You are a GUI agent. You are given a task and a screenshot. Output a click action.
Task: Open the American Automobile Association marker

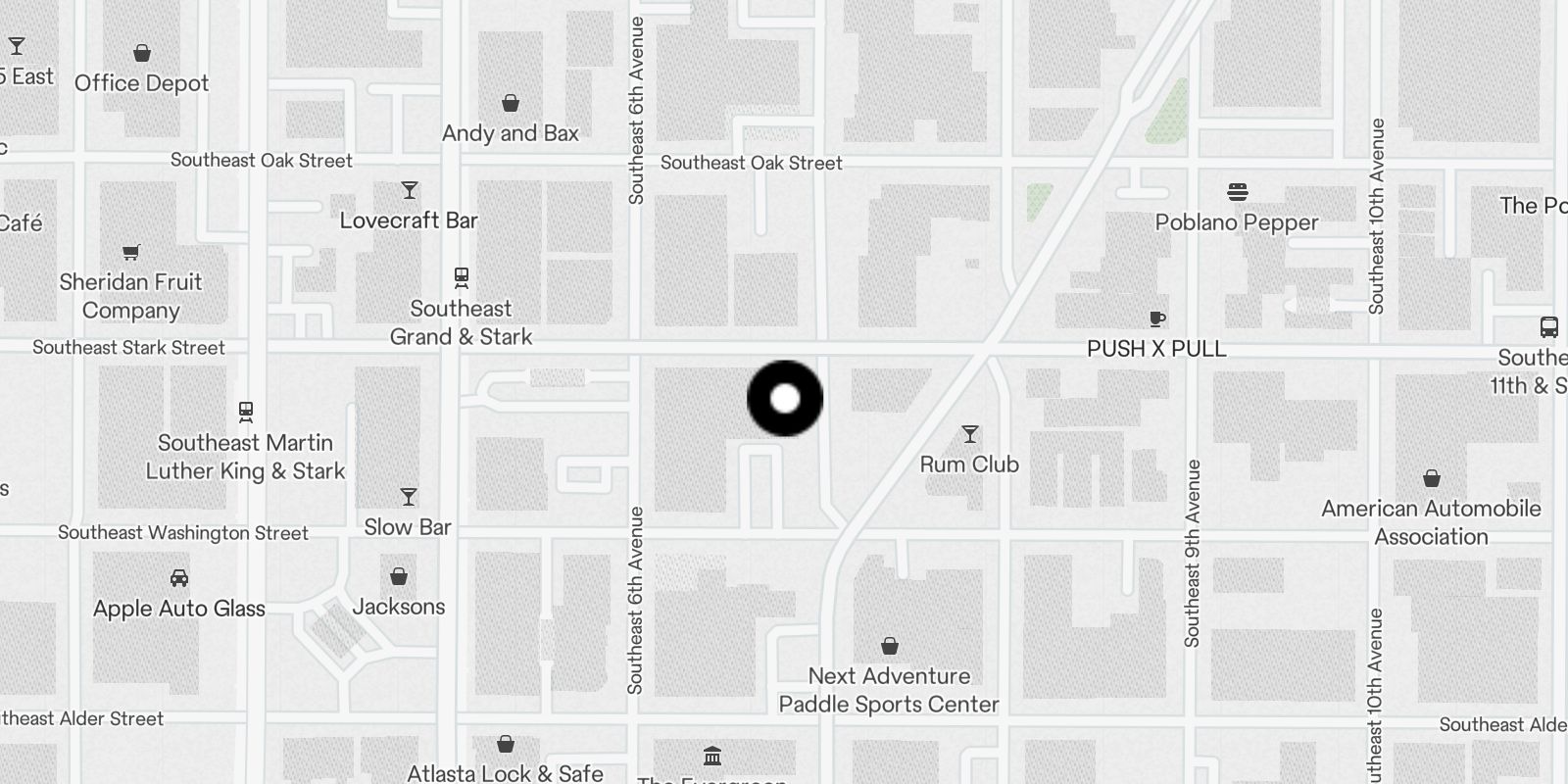tap(1431, 478)
